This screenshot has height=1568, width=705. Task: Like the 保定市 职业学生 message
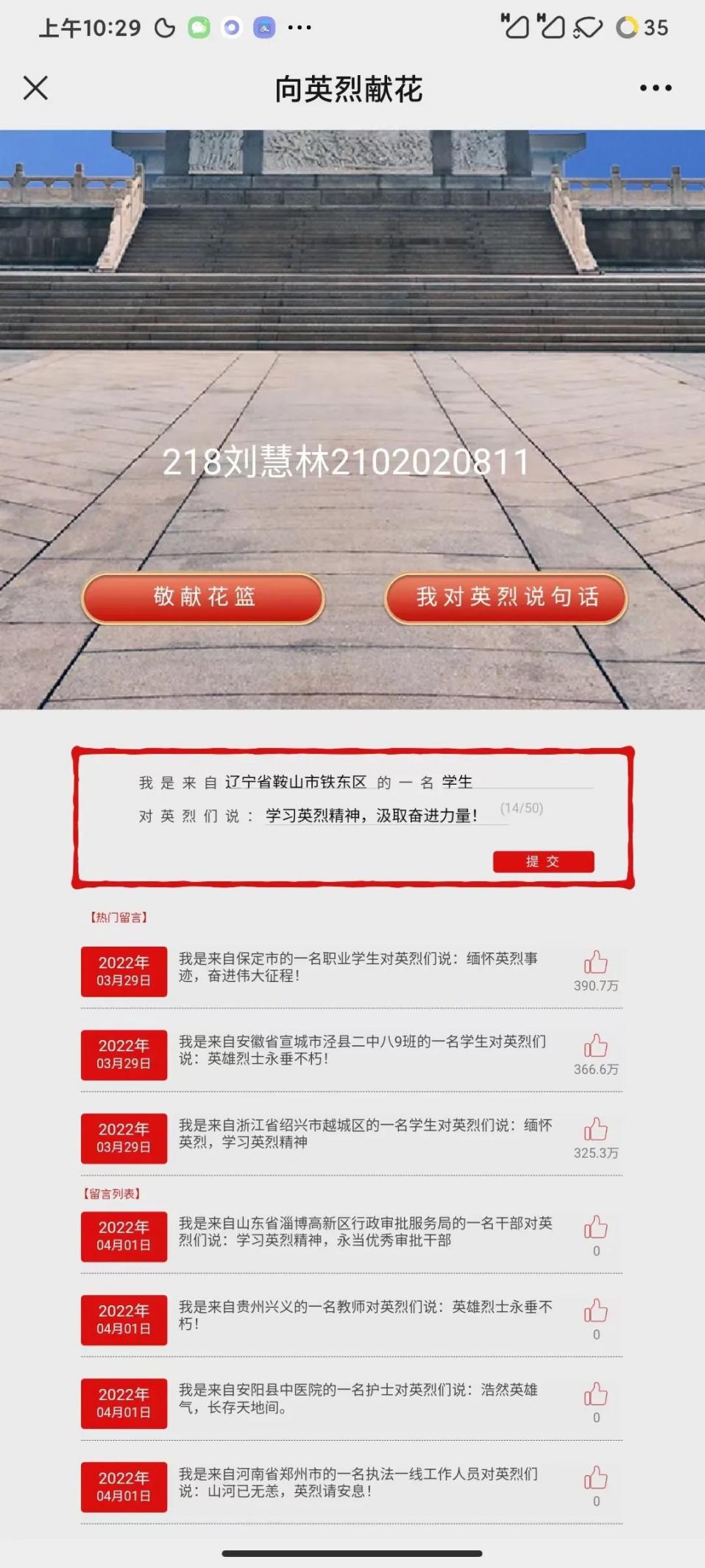[595, 962]
